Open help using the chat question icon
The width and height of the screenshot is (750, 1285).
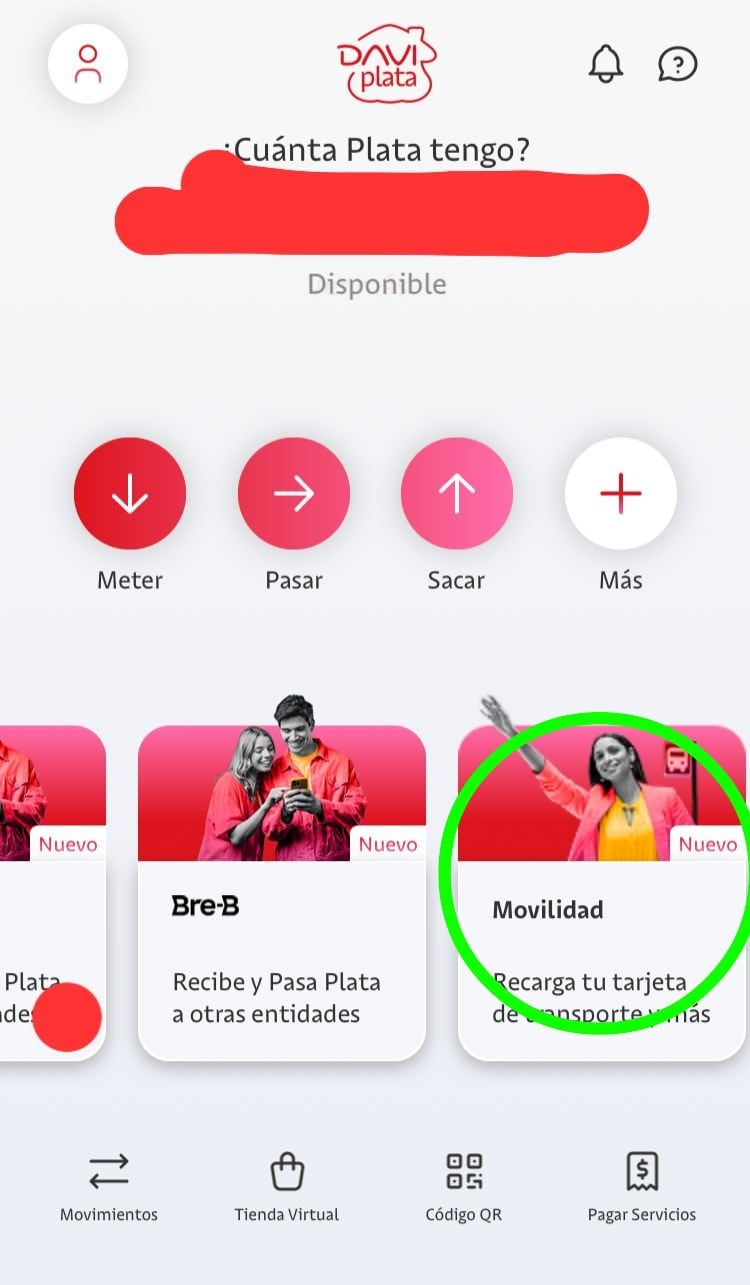(677, 63)
